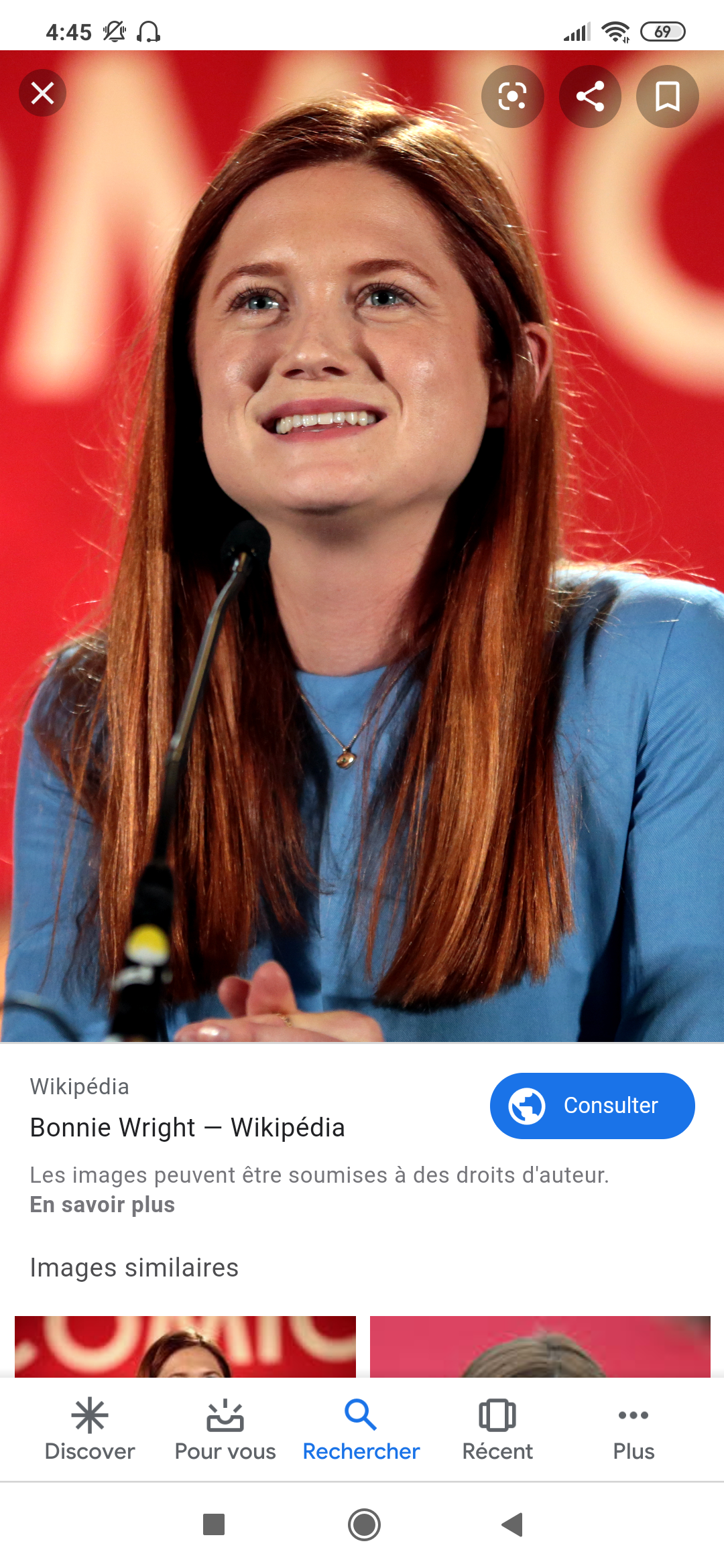The width and height of the screenshot is (724, 1568).
Task: Open the Plus tab
Action: [633, 1430]
